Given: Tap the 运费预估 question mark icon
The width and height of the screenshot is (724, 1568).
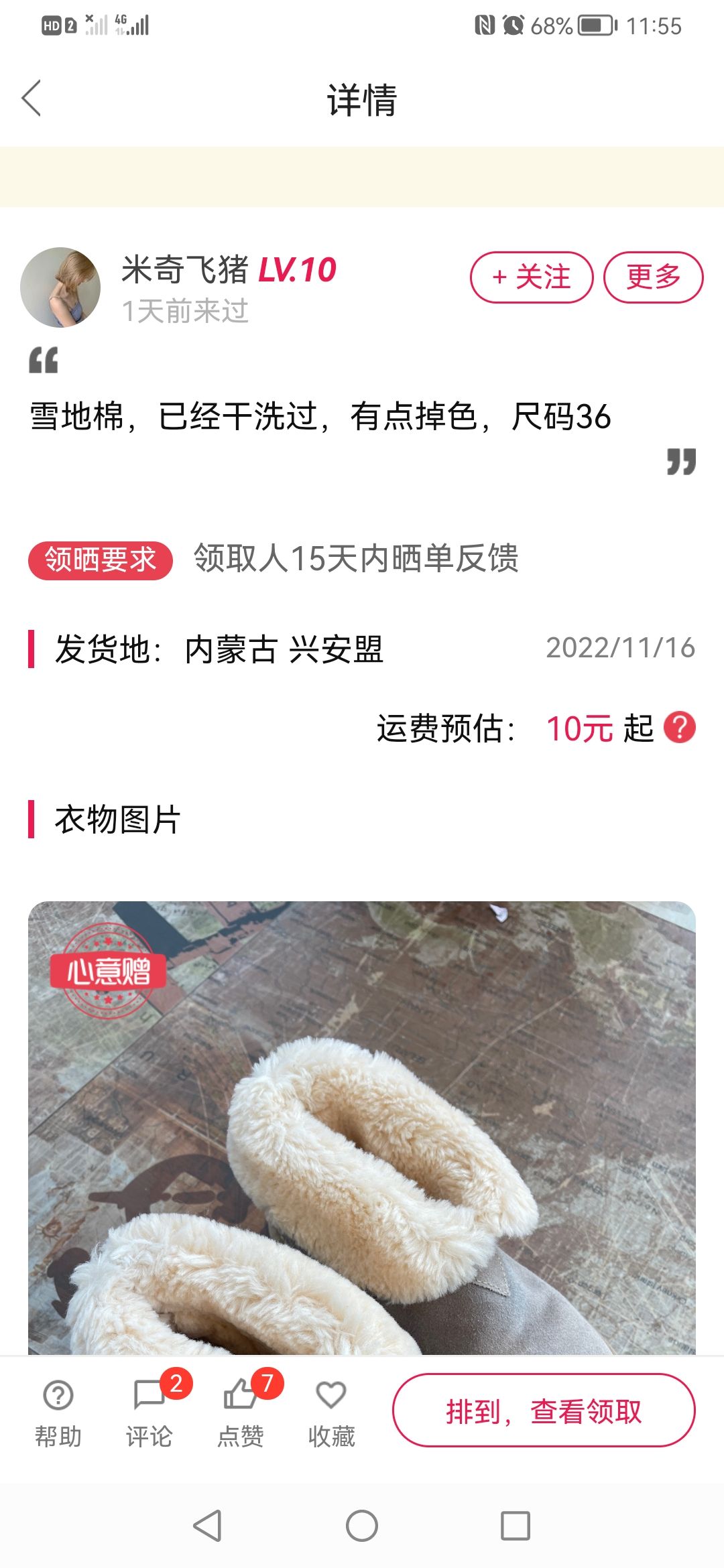Looking at the screenshot, I should [x=680, y=728].
